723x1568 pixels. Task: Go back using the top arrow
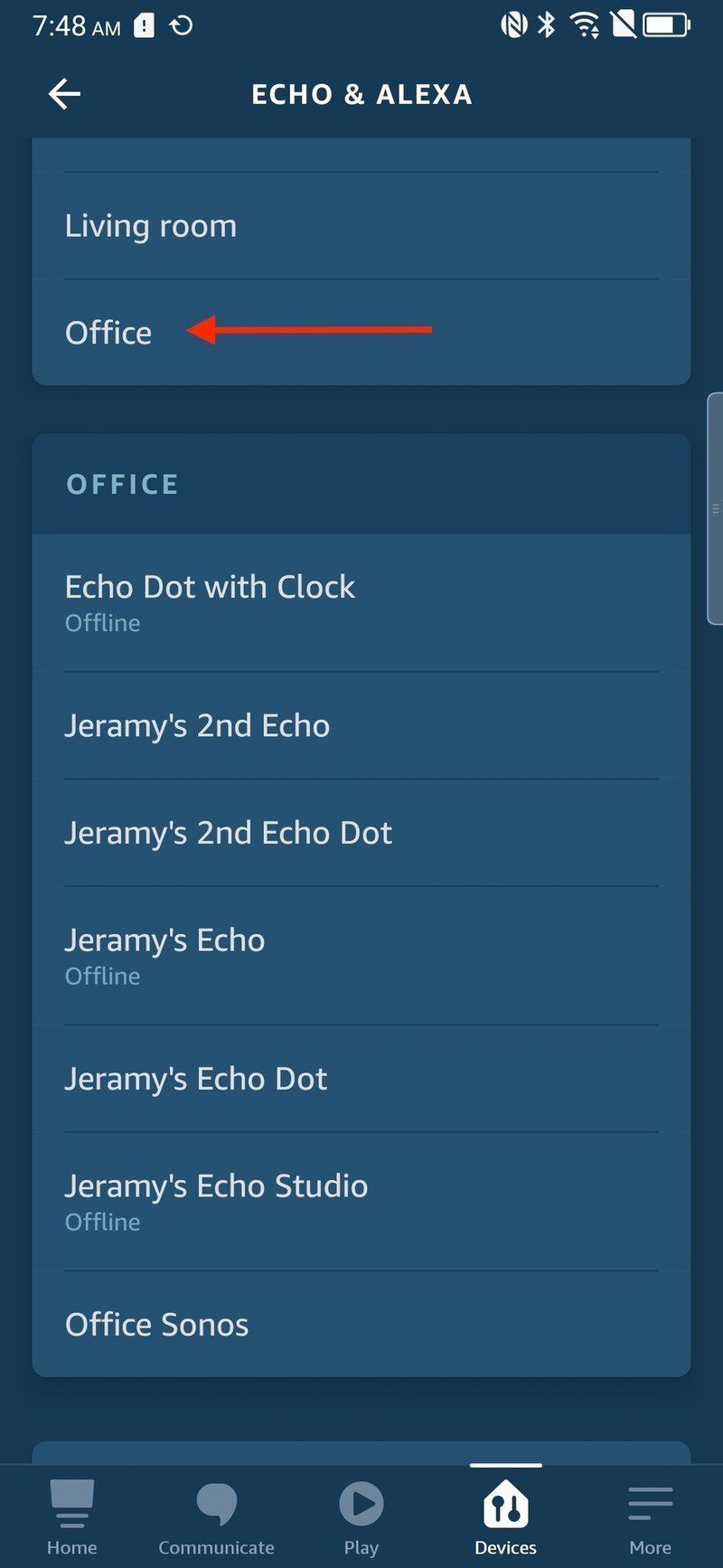[x=65, y=94]
